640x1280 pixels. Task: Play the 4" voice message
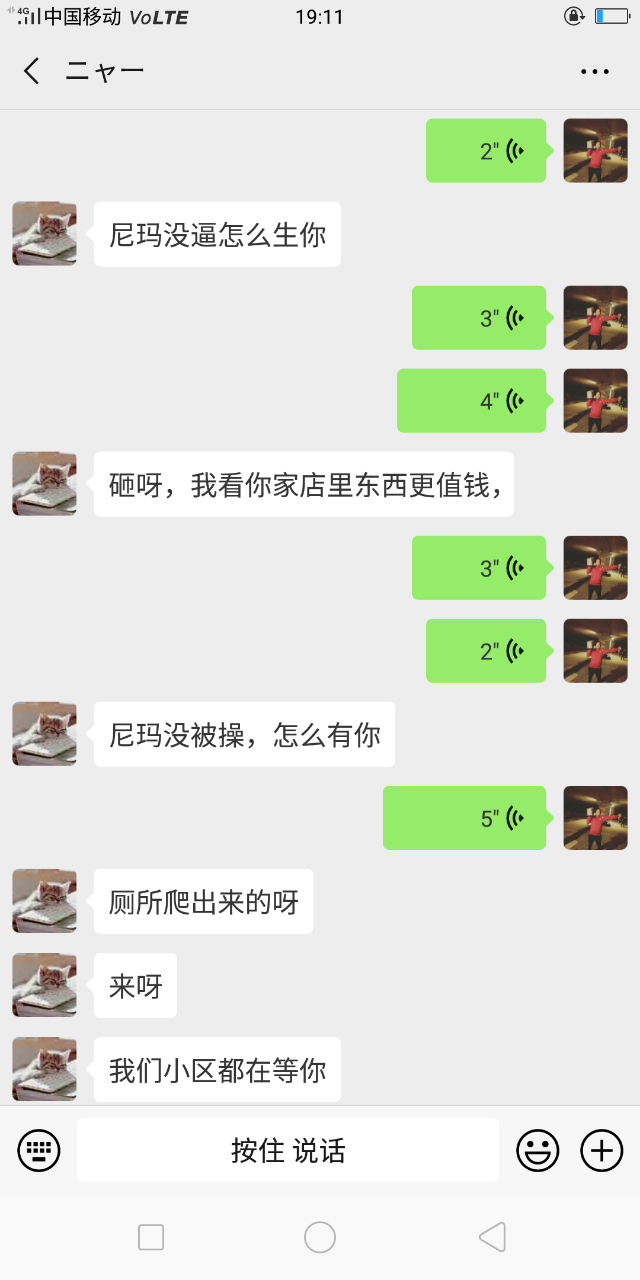[471, 401]
